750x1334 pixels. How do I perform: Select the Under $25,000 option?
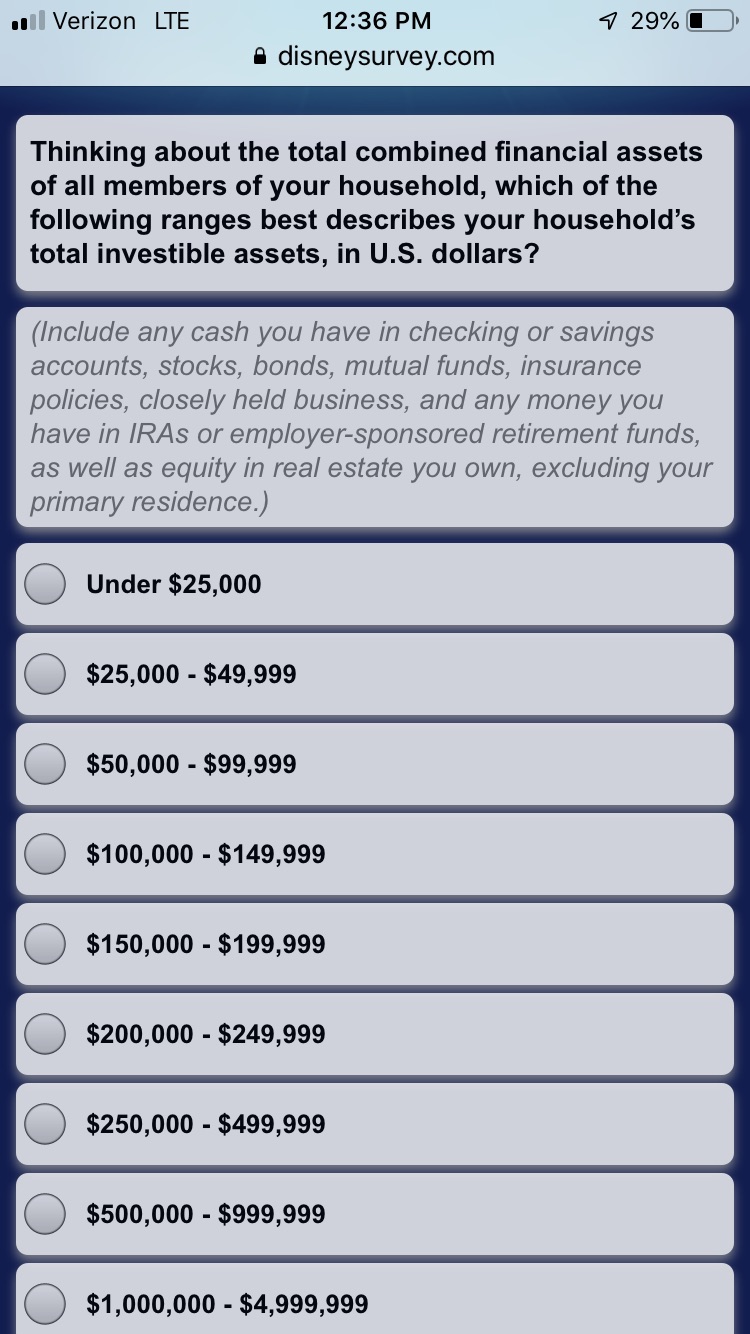45,584
